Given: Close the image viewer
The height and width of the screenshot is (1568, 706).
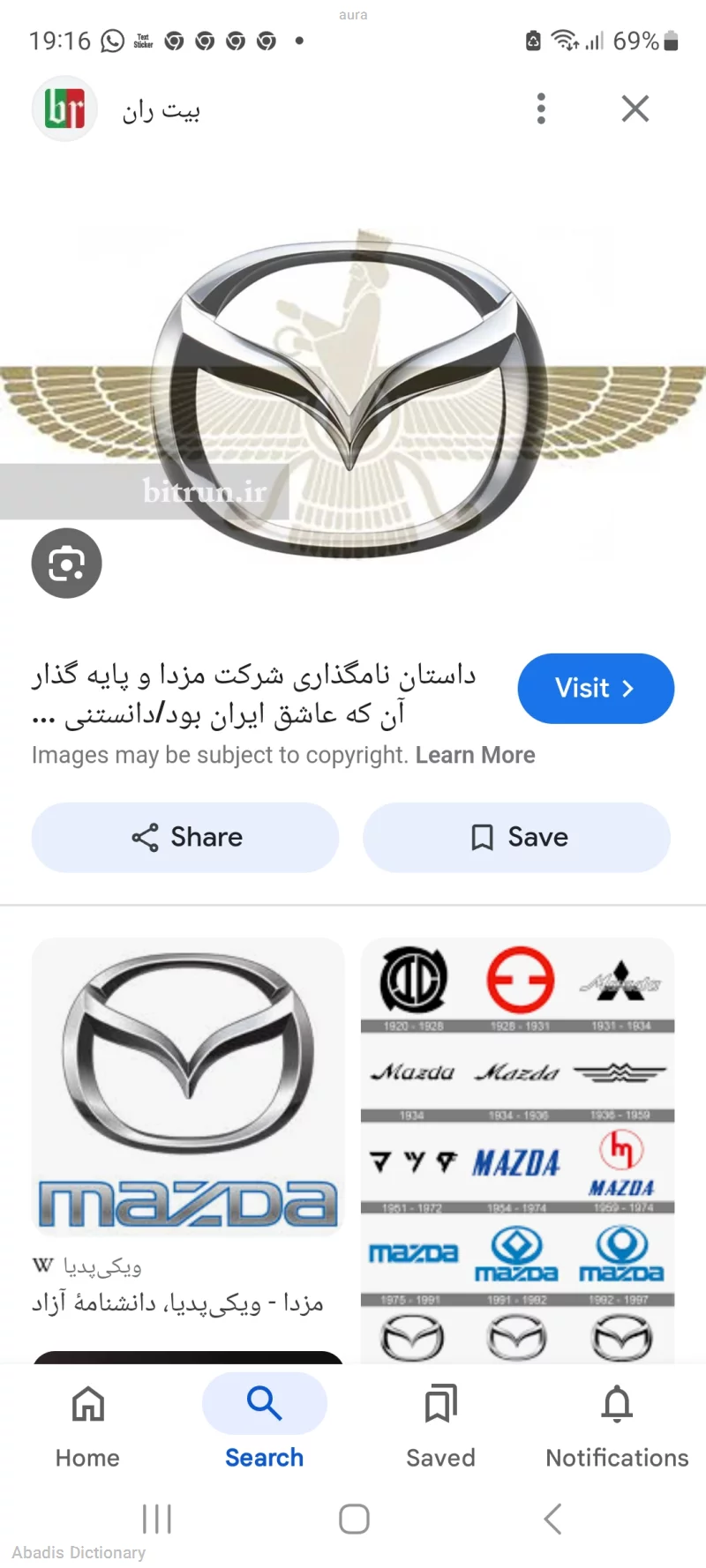Looking at the screenshot, I should click(635, 108).
